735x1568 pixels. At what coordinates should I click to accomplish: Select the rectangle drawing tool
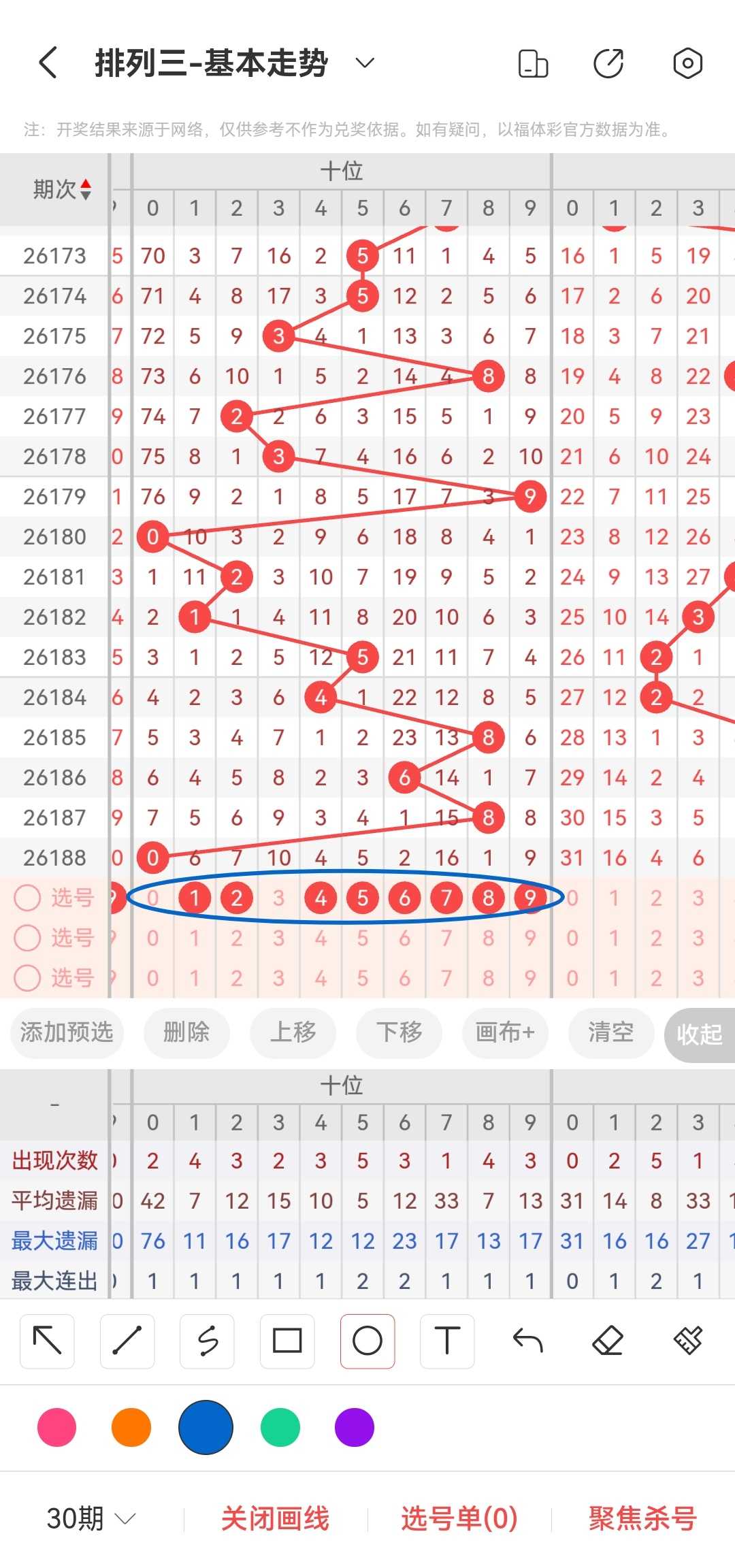[287, 1341]
